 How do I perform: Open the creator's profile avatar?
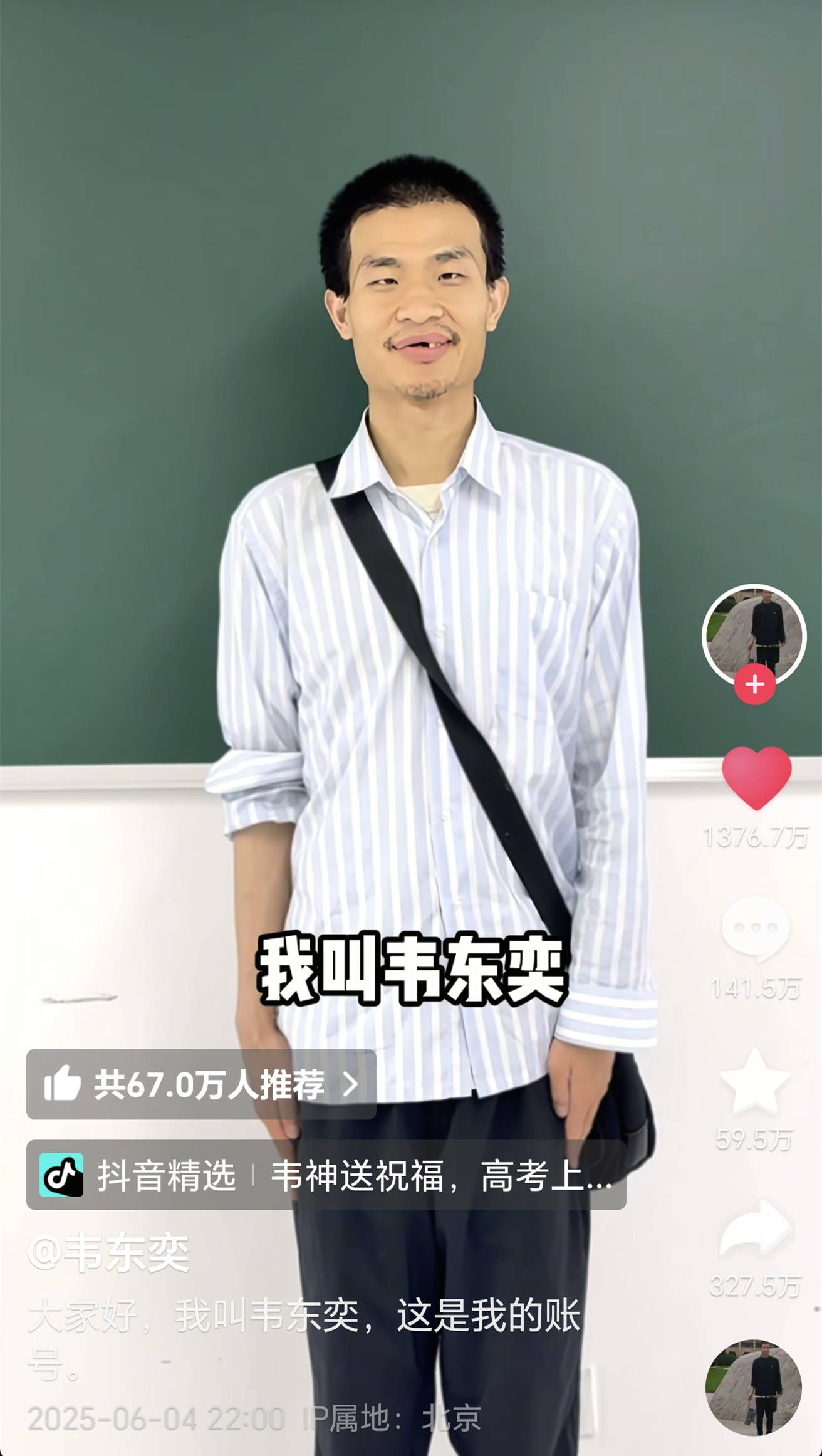pyautogui.click(x=754, y=633)
